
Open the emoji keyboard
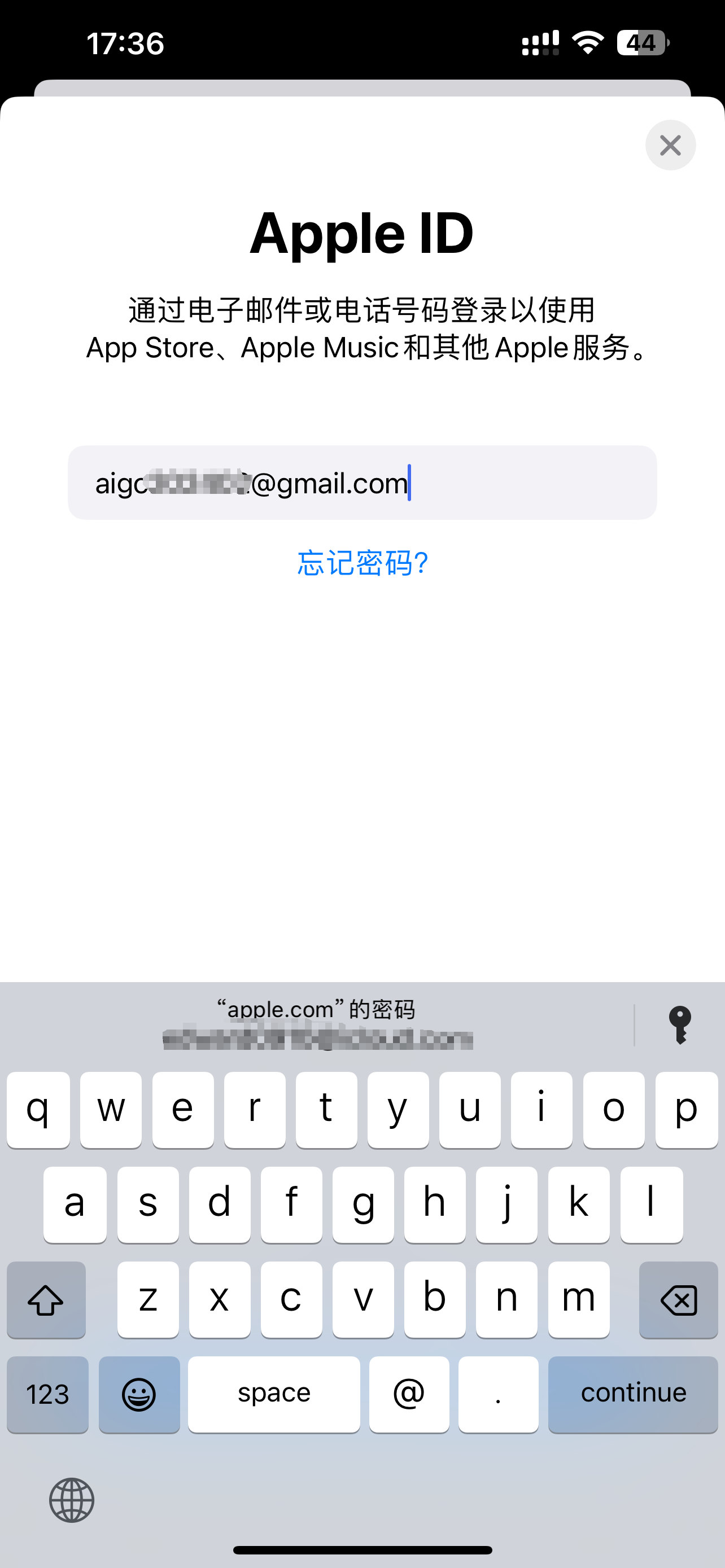(139, 1394)
